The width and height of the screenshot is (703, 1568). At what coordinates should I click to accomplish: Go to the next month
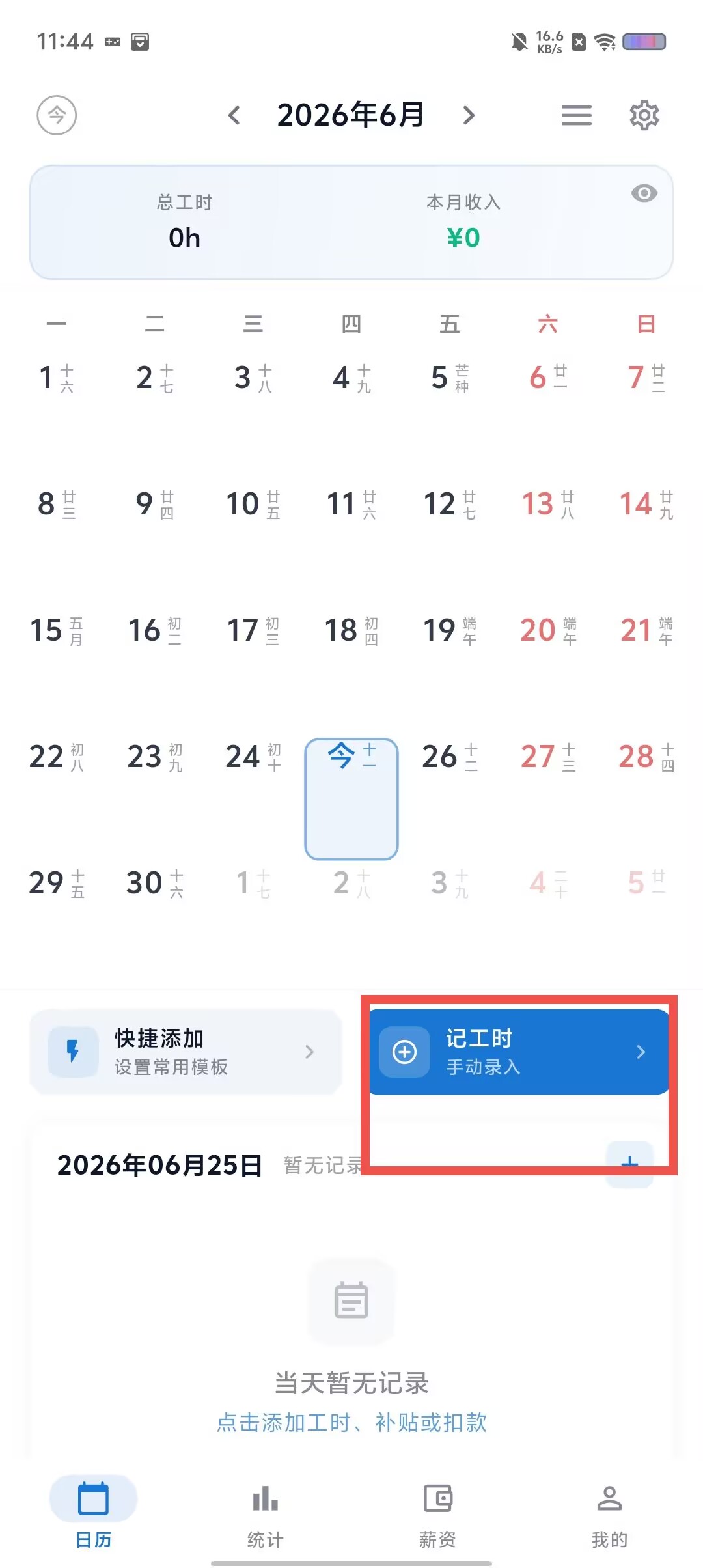coord(469,115)
